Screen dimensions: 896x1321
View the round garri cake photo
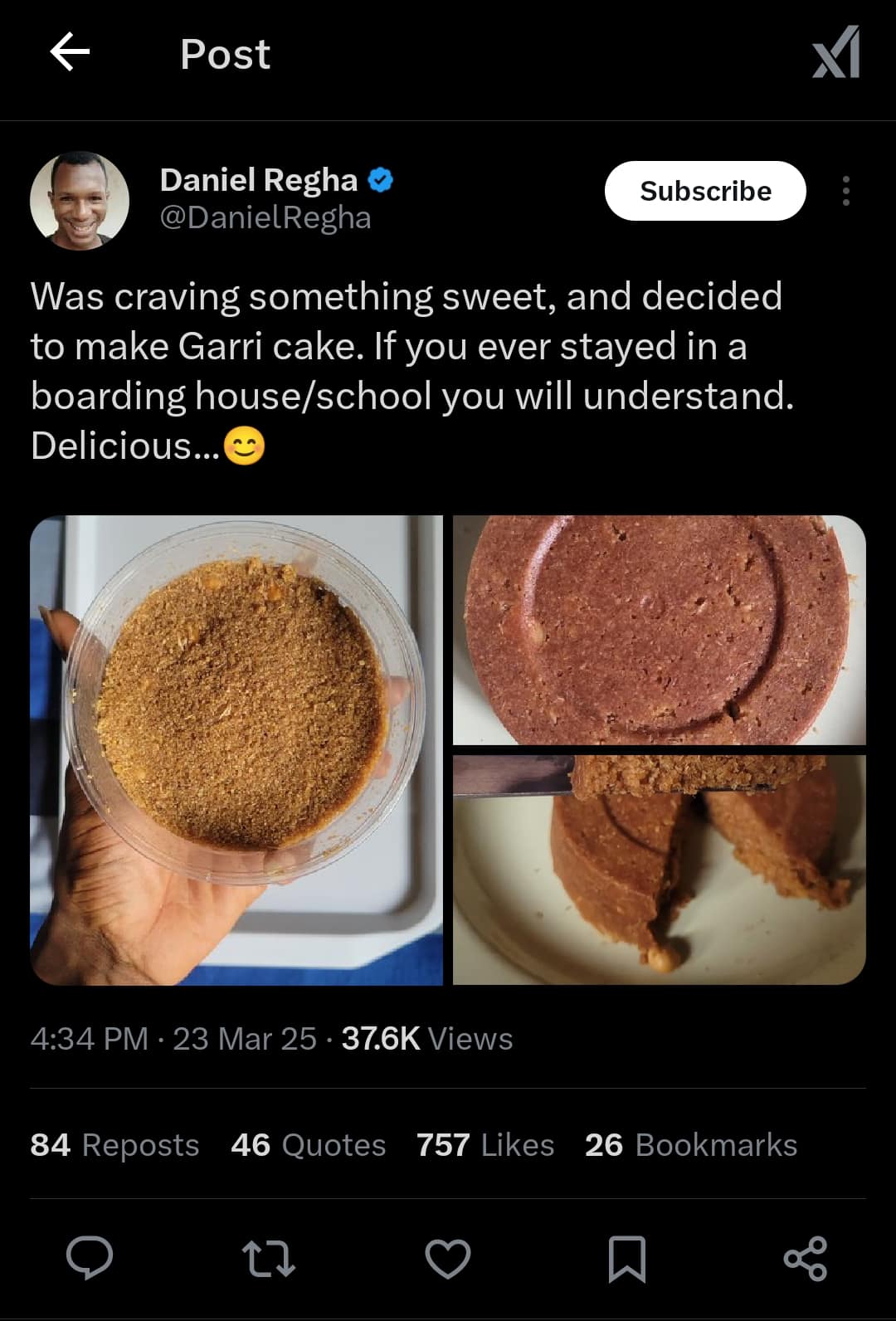point(659,630)
